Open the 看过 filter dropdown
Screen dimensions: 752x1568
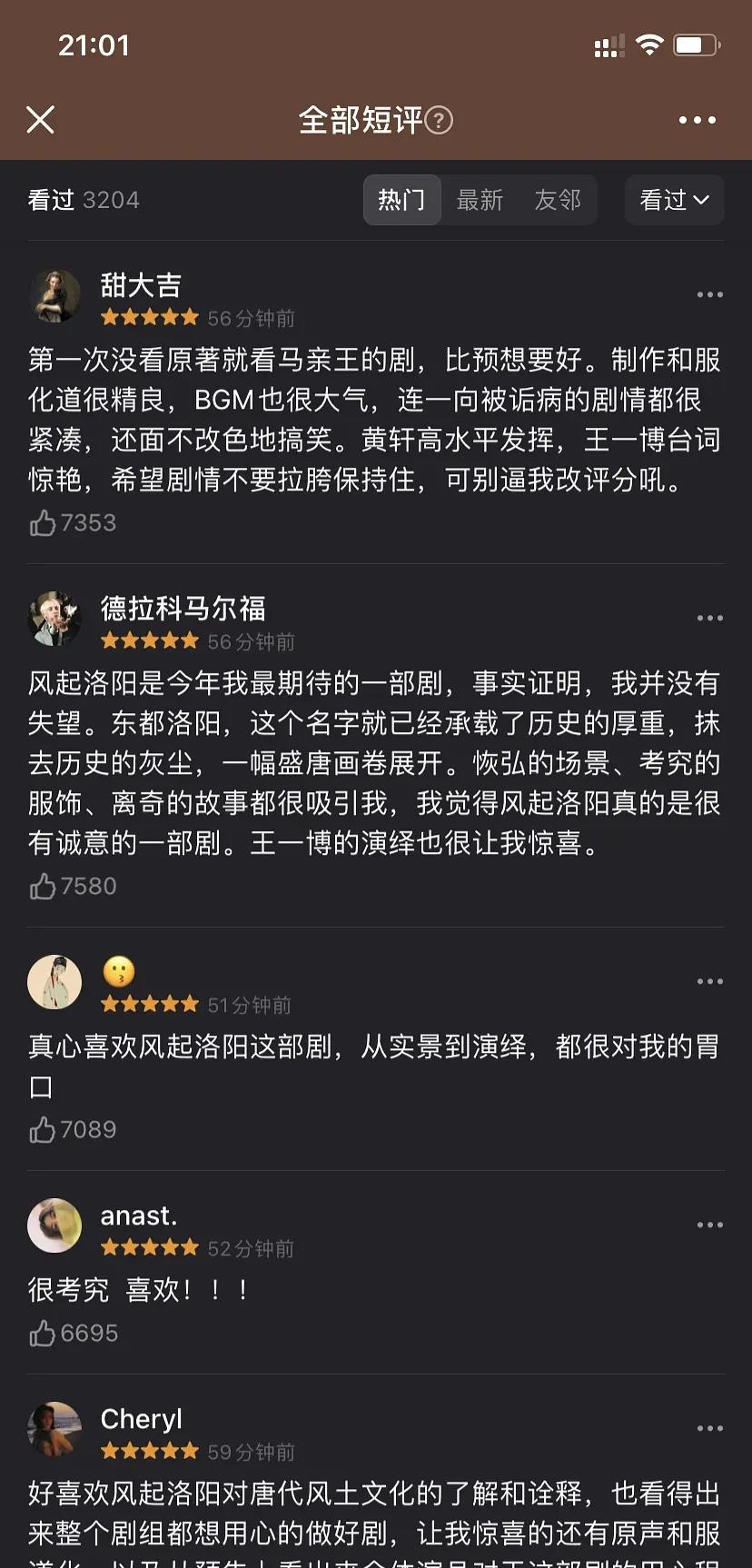tap(674, 200)
